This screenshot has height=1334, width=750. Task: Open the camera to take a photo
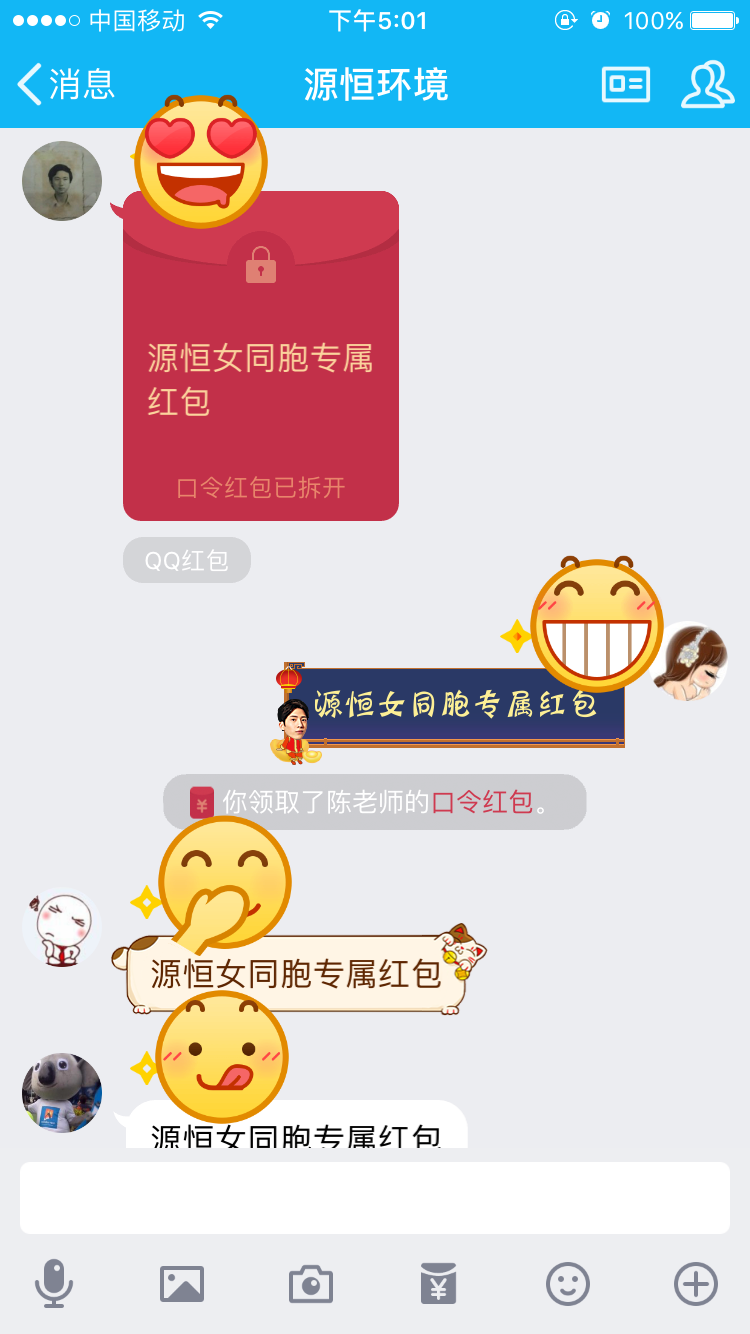(x=311, y=1283)
